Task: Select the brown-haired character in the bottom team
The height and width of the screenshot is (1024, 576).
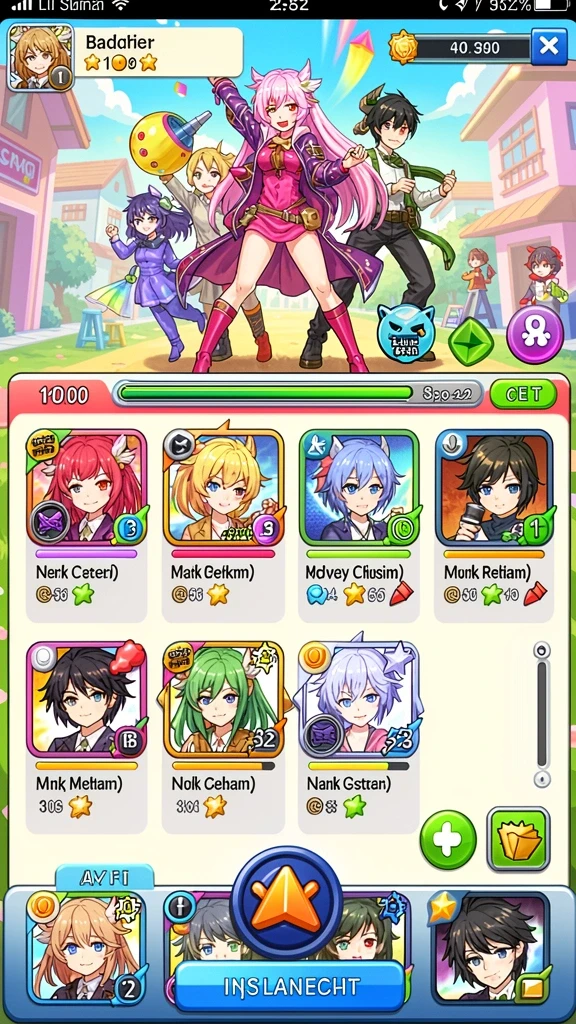Action: coord(87,947)
